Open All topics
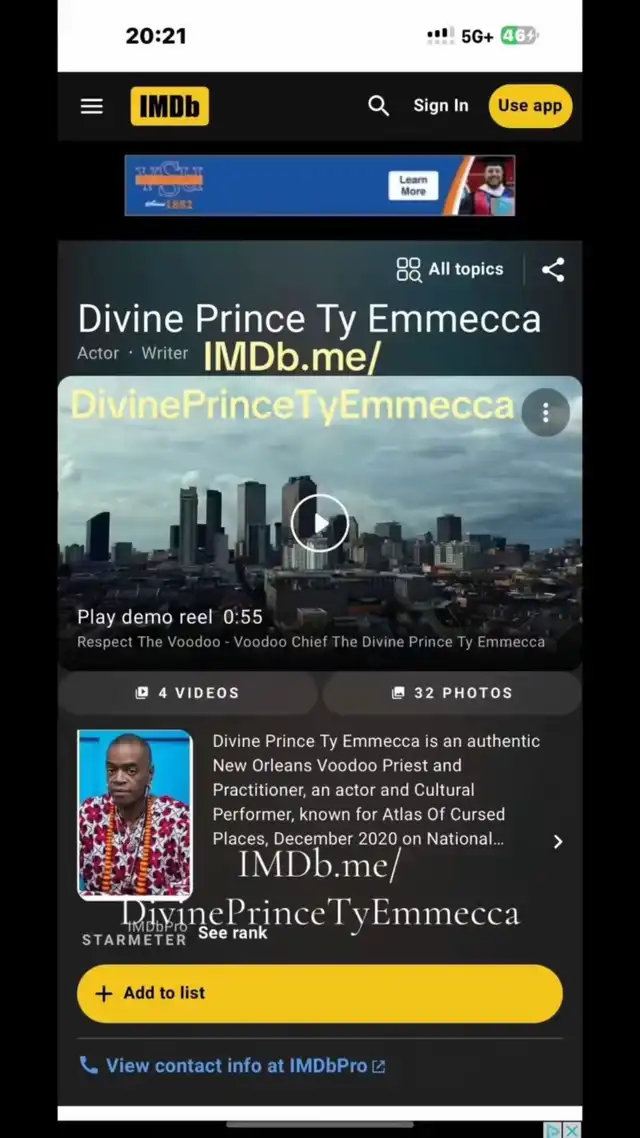 click(x=450, y=269)
